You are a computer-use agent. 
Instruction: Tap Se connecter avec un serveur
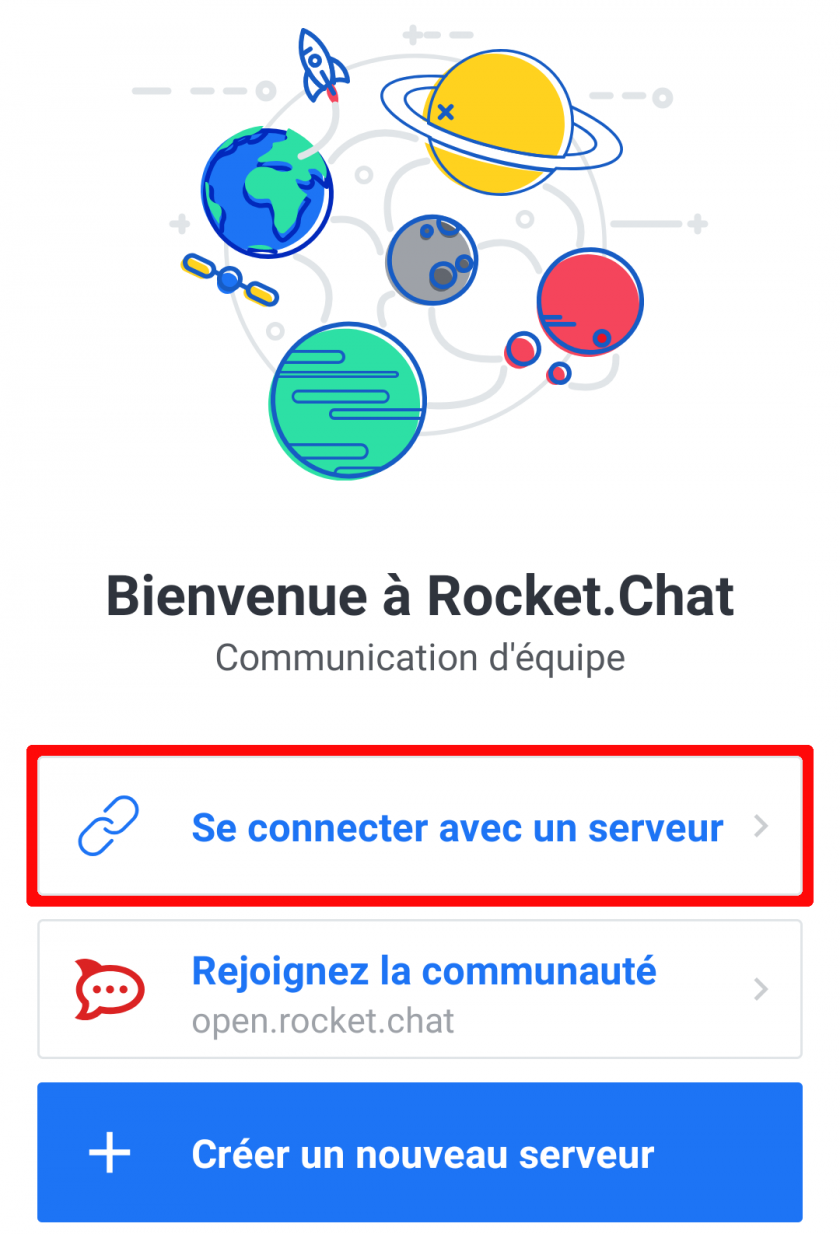point(420,827)
